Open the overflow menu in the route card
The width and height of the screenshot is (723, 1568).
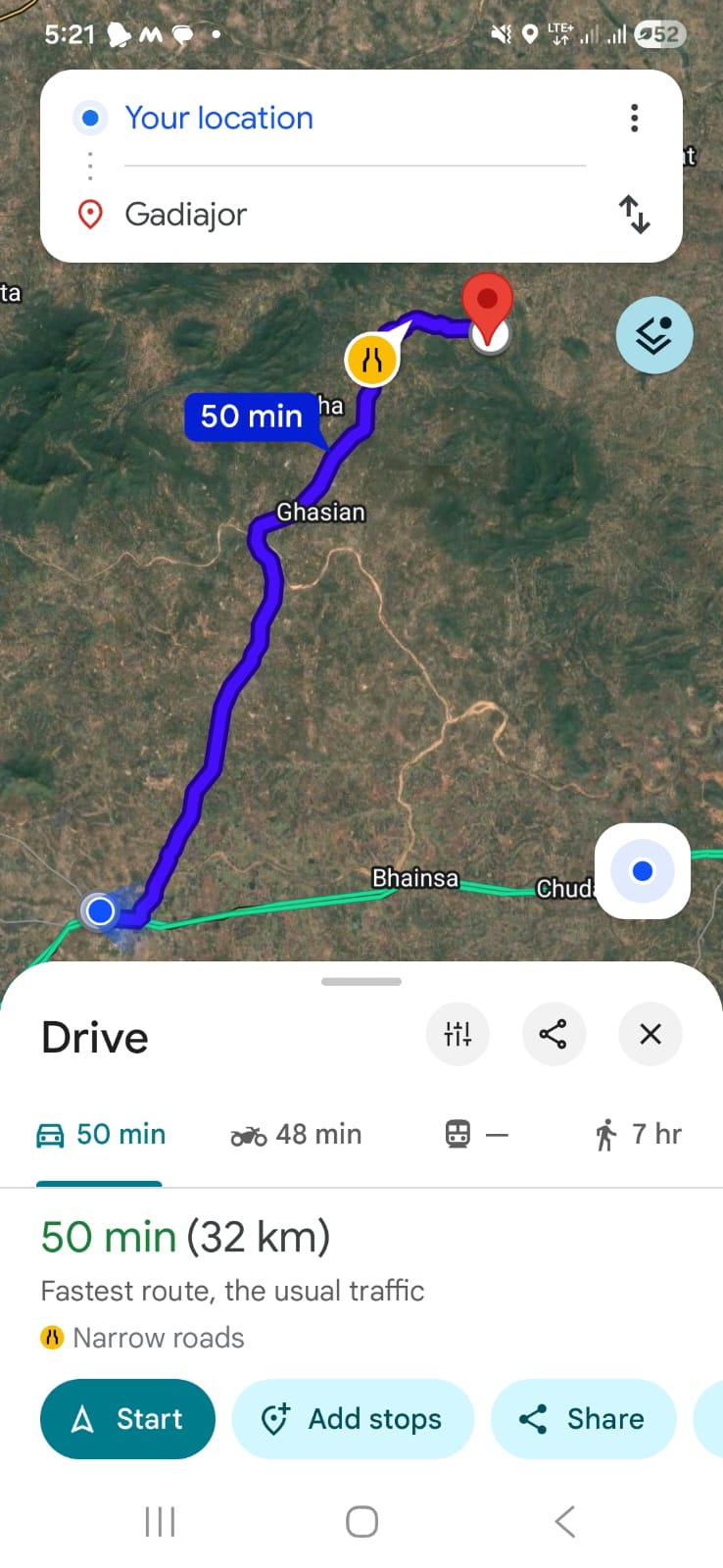click(x=634, y=118)
